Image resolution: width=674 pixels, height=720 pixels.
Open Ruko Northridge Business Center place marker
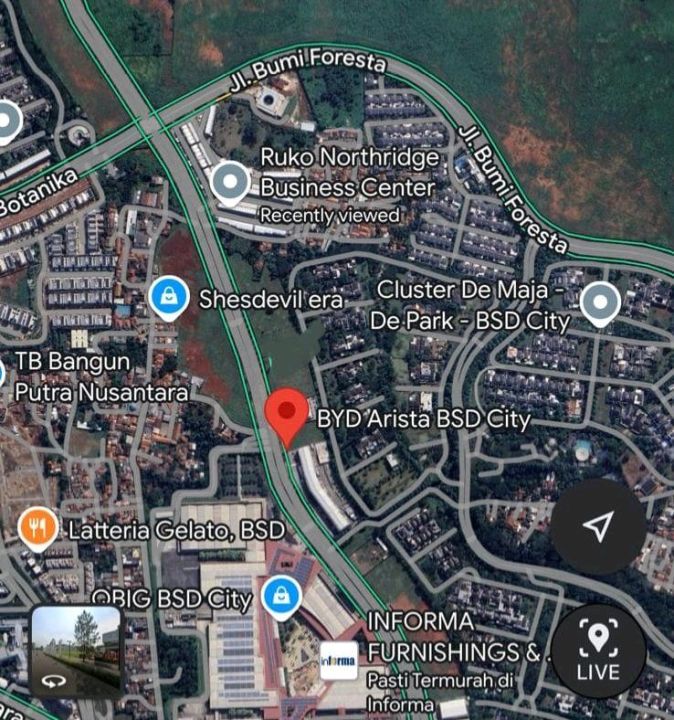(x=232, y=183)
